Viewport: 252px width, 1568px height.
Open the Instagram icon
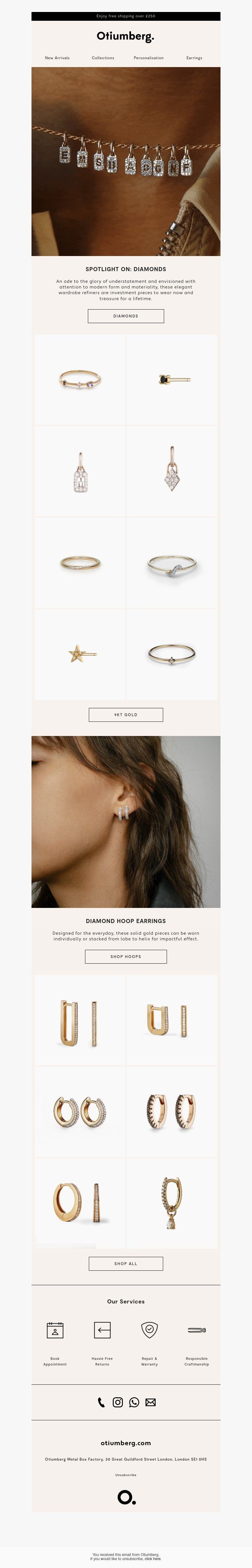tap(118, 1402)
